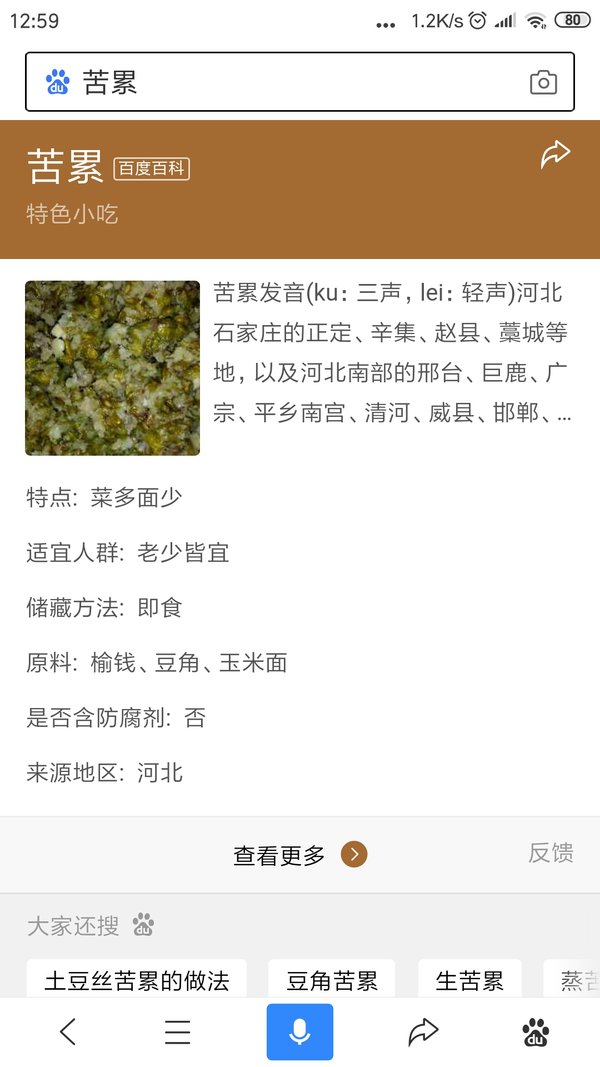600x1067 pixels.
Task: Choose the 生苦累 related search
Action: click(469, 981)
